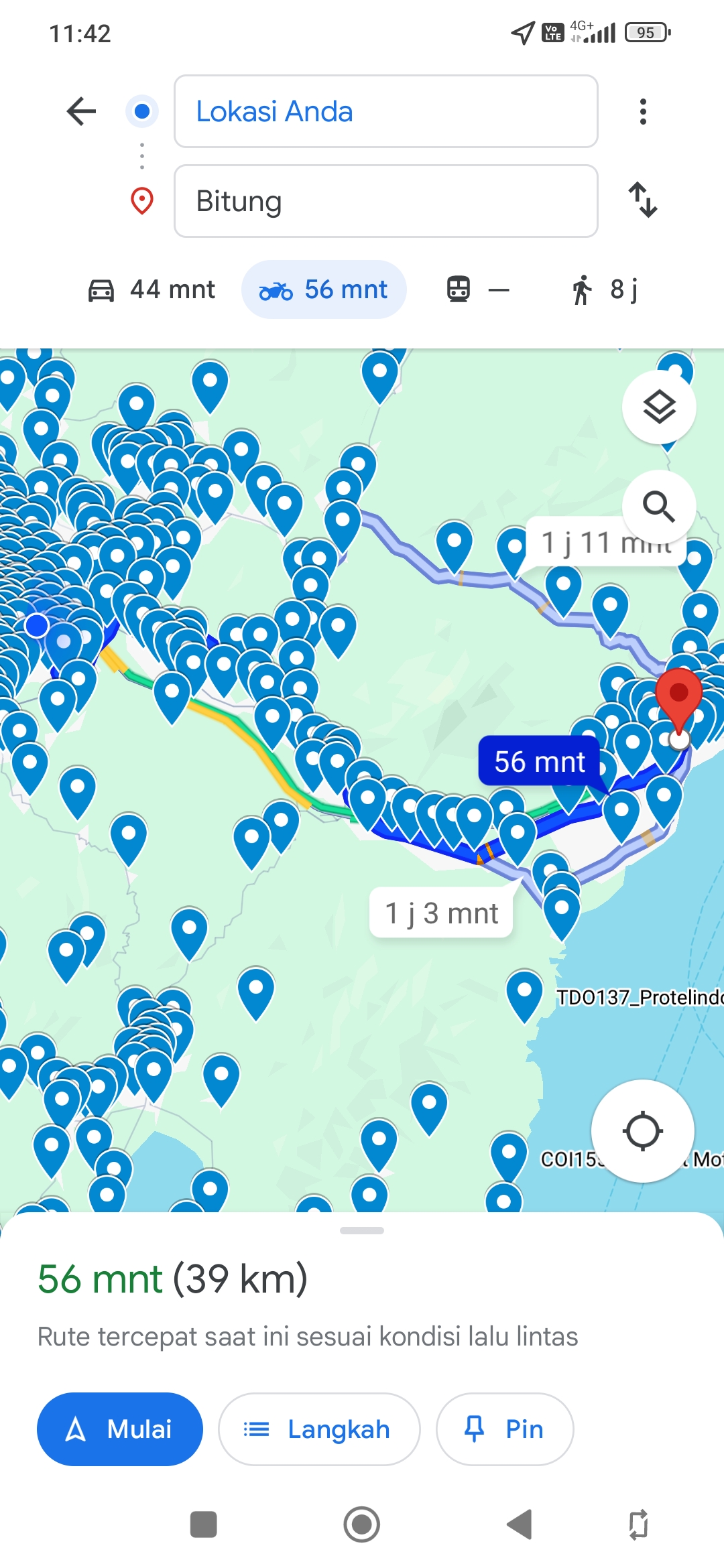Open the map layers button

click(x=659, y=407)
